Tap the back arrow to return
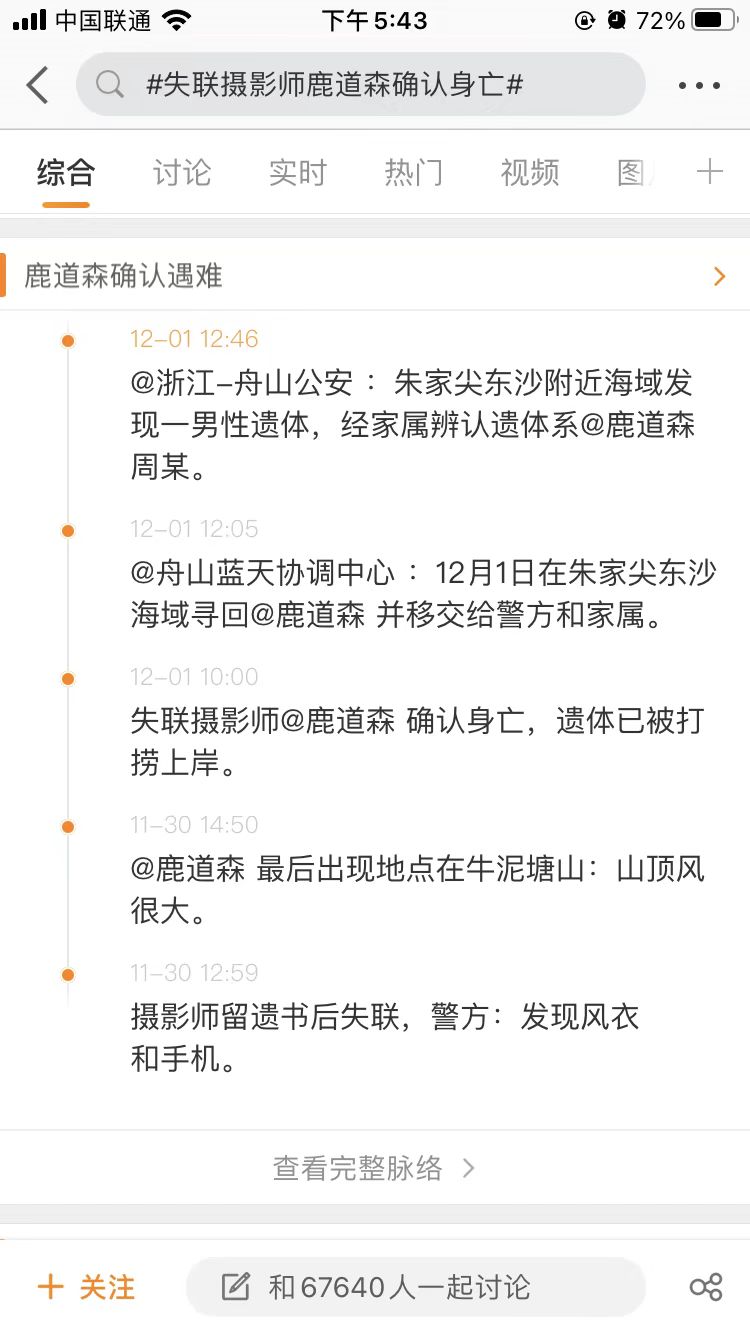The image size is (750, 1334). point(38,85)
